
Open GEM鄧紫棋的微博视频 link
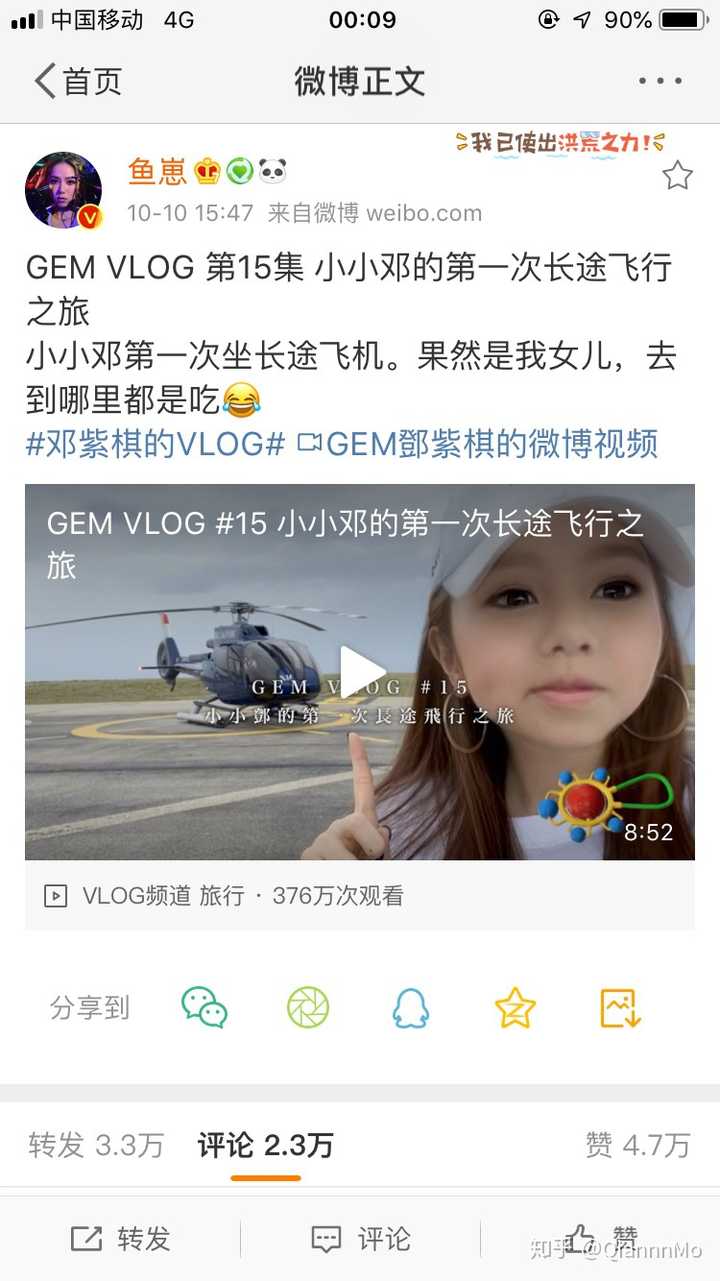click(x=478, y=444)
